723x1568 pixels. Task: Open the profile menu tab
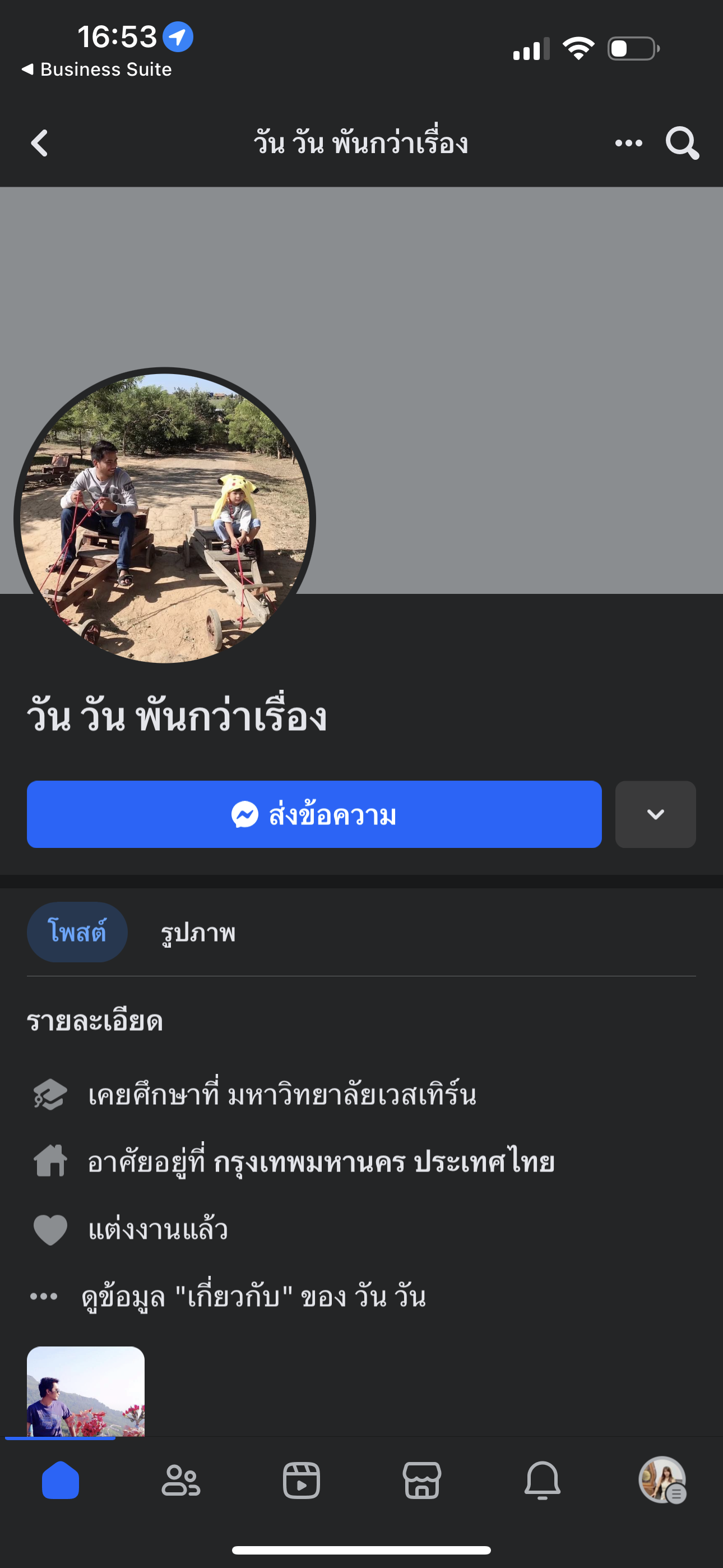click(662, 1481)
